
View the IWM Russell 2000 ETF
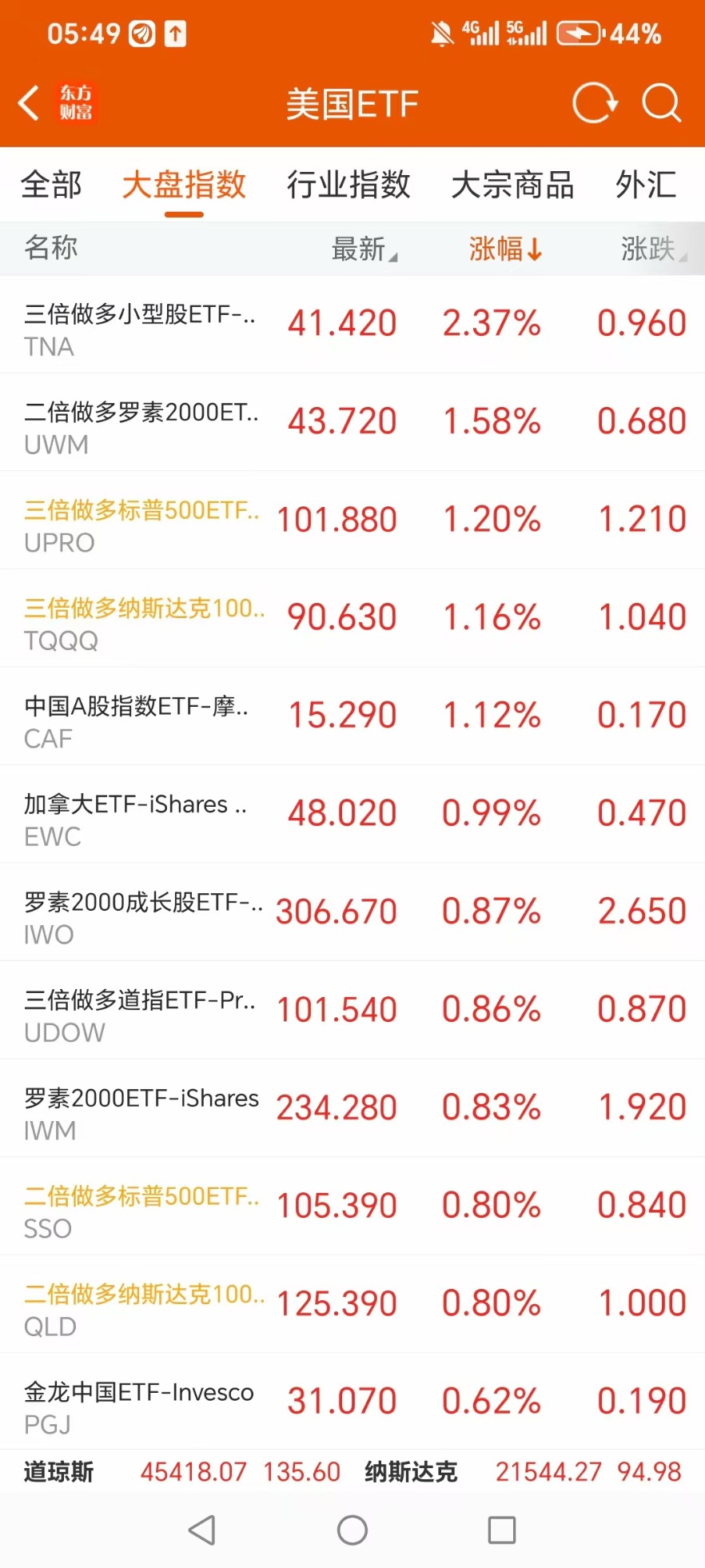tap(352, 1108)
